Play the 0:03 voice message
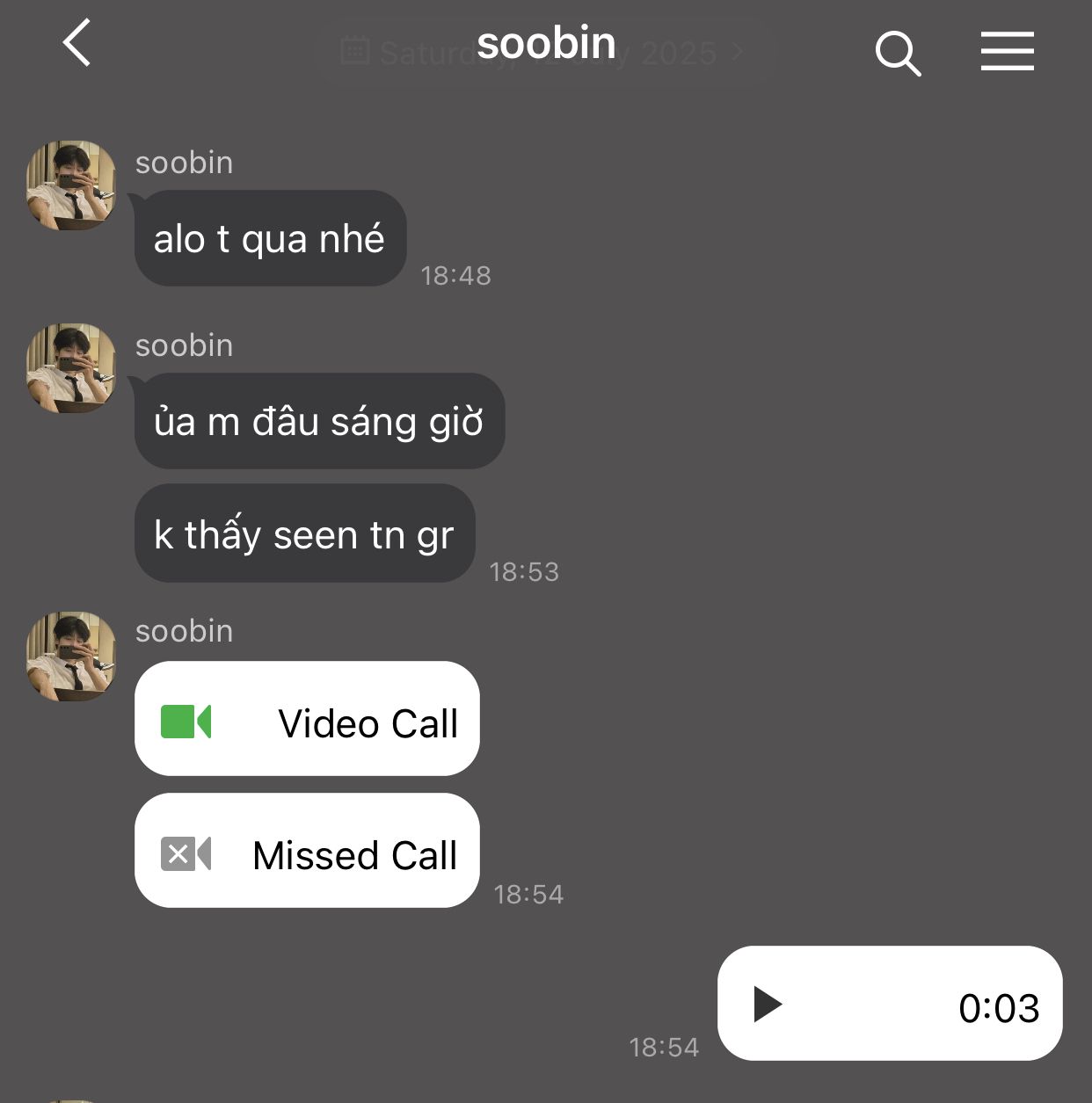This screenshot has height=1103, width=1092. click(x=768, y=1004)
